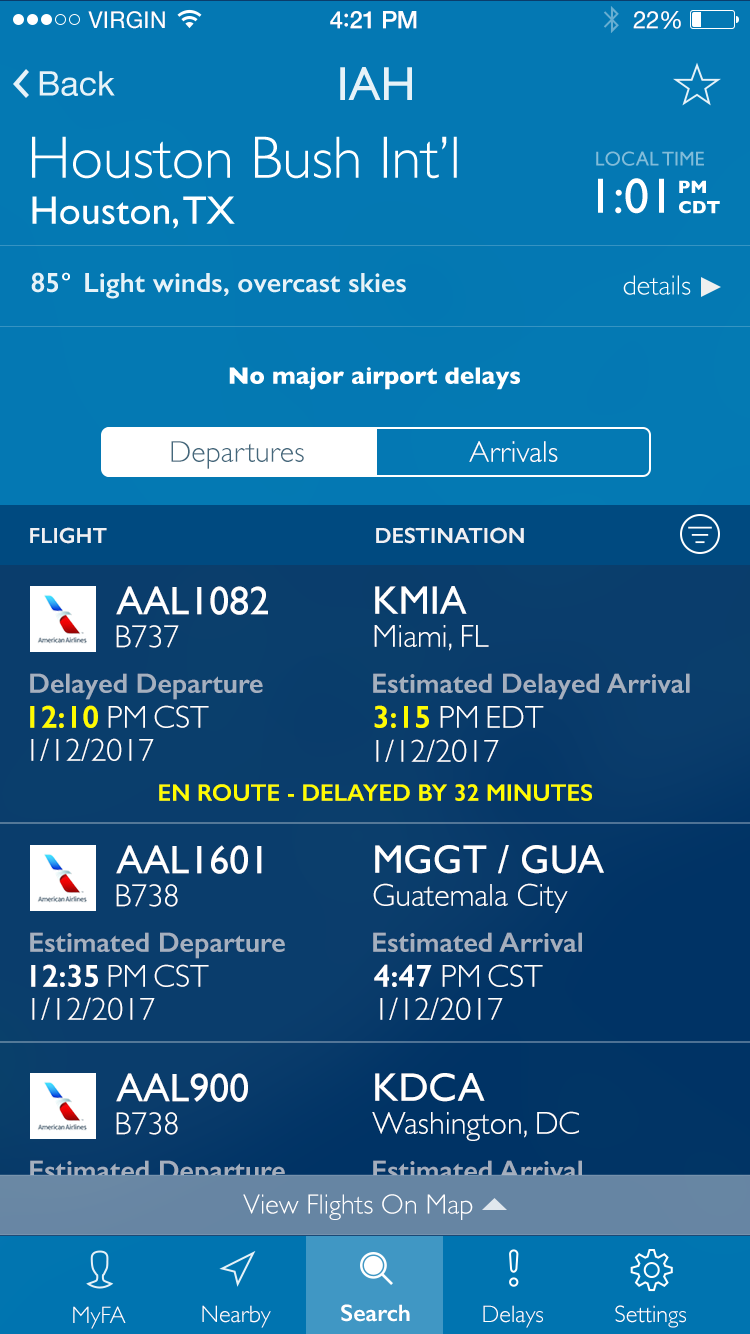Switch to the MyFA tab

[99, 1285]
